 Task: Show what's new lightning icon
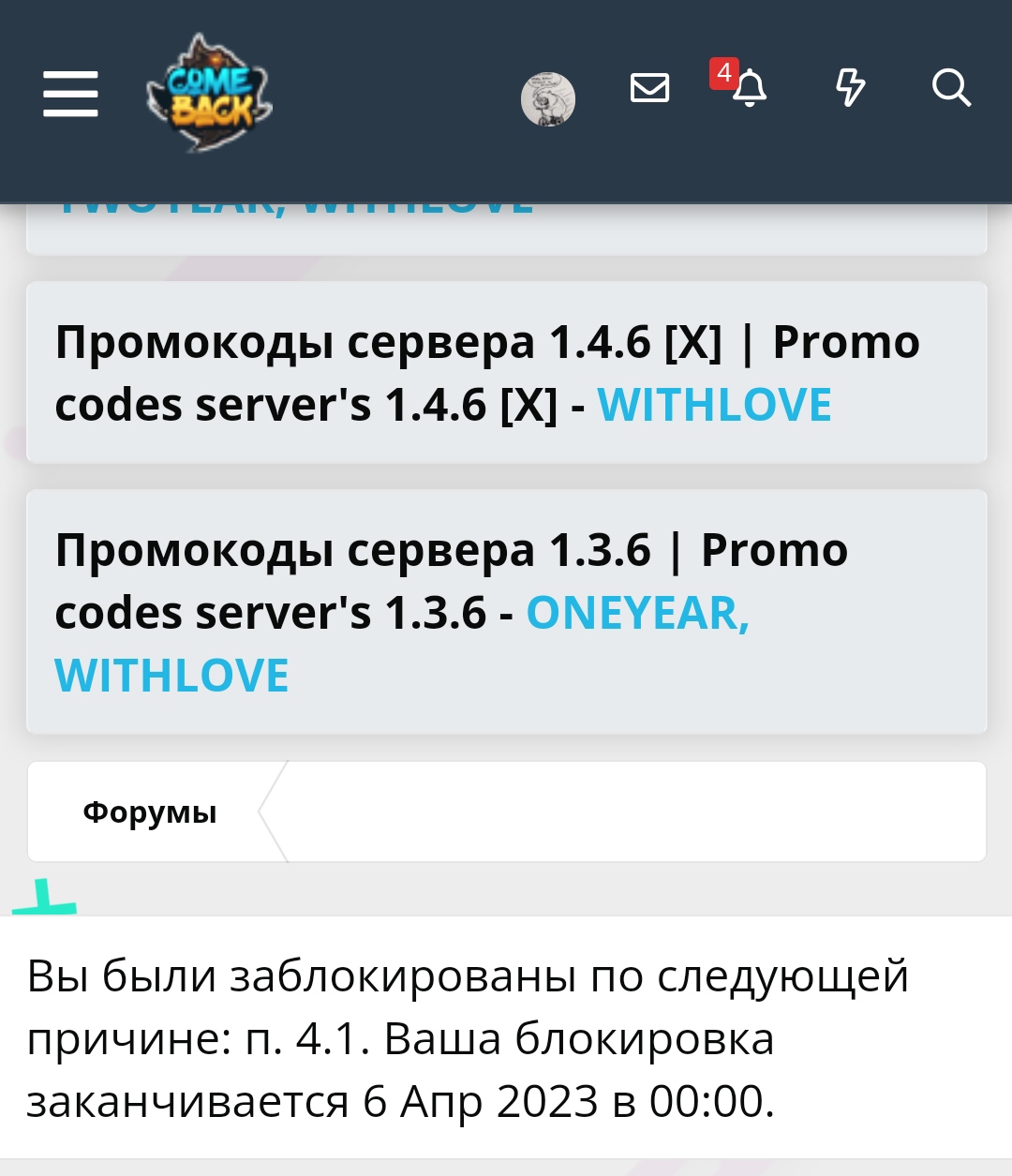850,88
